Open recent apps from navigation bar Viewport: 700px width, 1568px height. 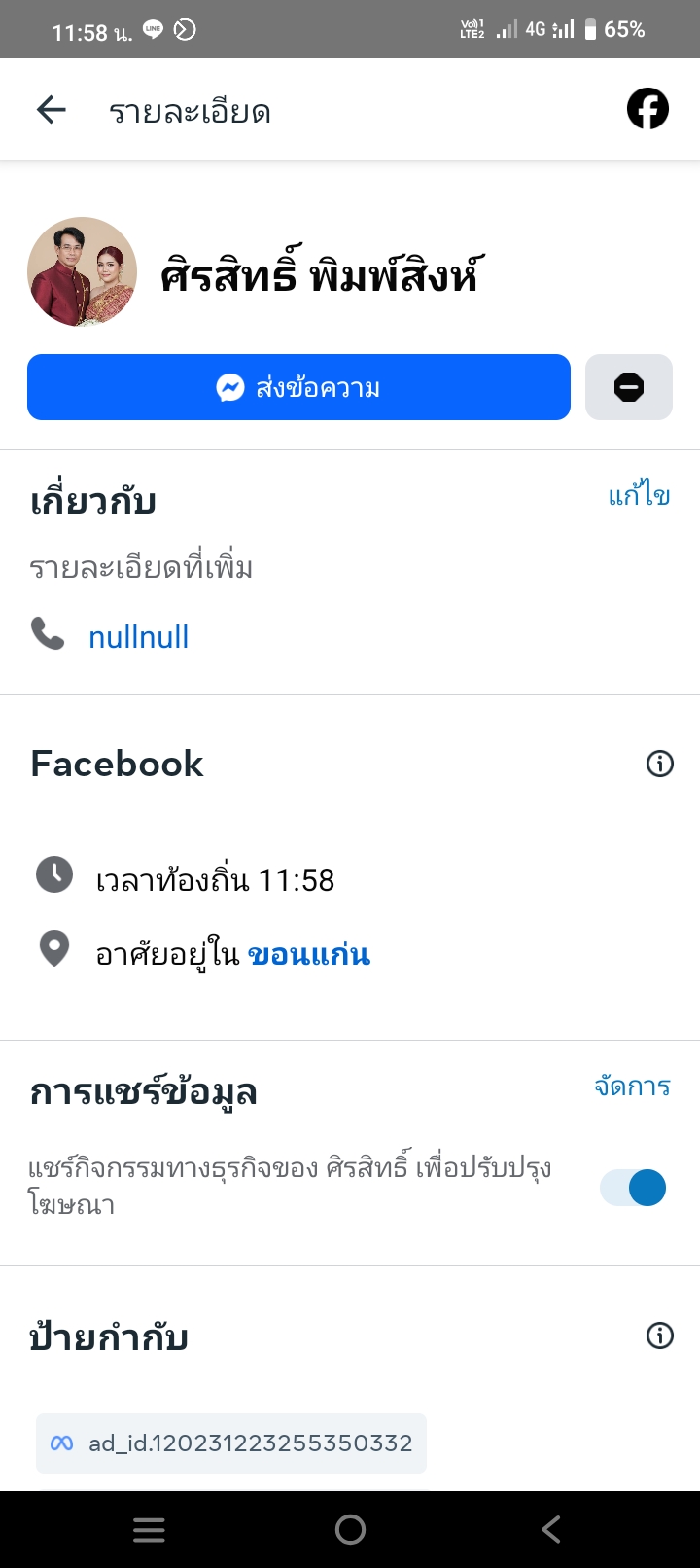tap(149, 1530)
